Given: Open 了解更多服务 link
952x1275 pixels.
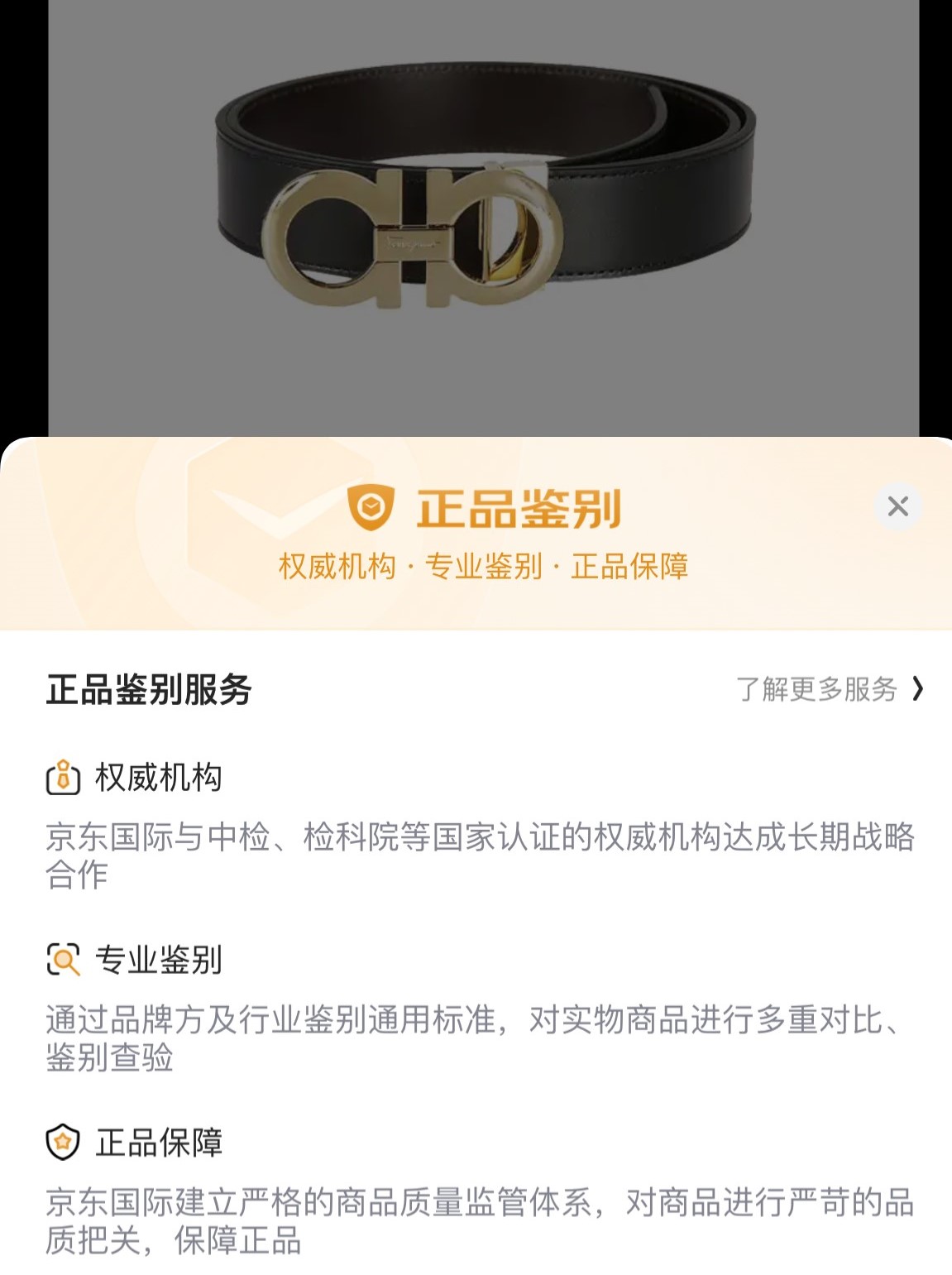Looking at the screenshot, I should (x=829, y=689).
